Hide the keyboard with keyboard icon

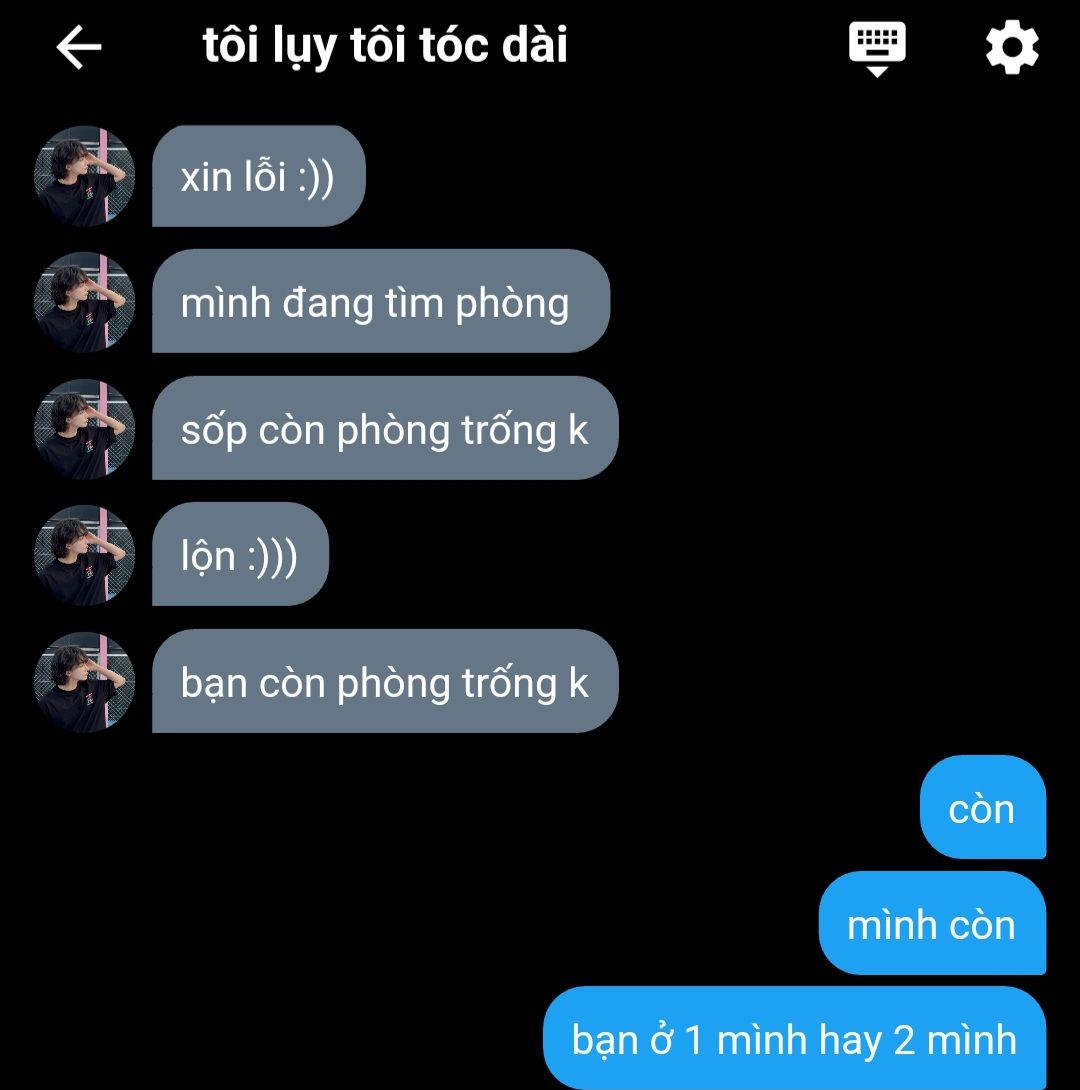(877, 47)
